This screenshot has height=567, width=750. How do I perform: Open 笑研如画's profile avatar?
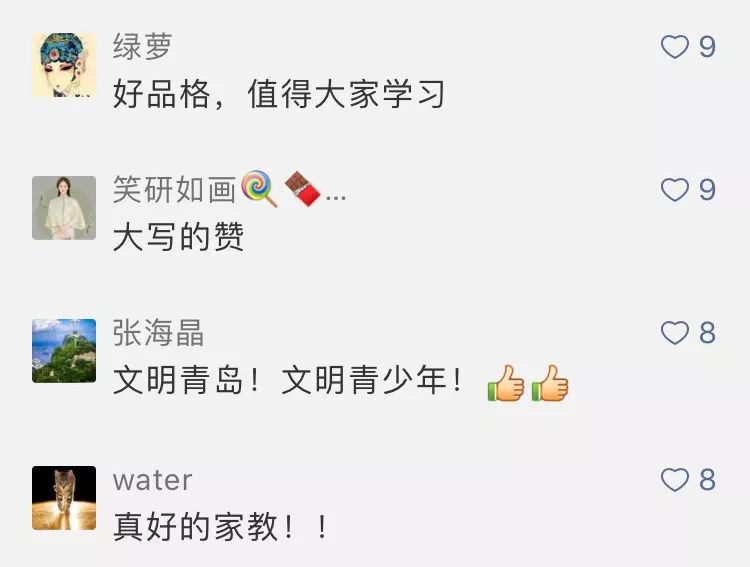(64, 208)
